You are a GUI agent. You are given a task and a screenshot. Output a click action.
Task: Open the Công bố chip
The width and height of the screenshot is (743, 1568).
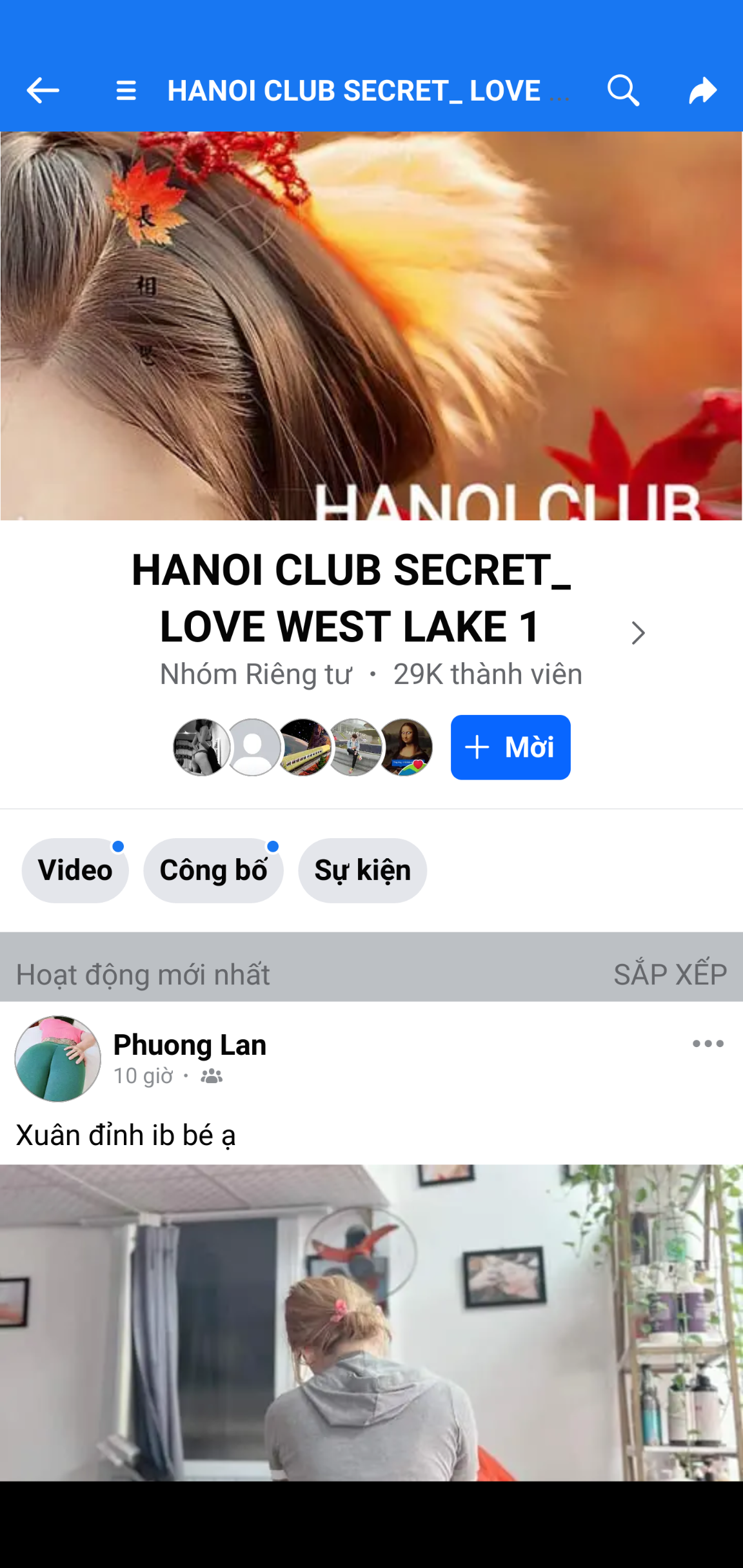213,870
